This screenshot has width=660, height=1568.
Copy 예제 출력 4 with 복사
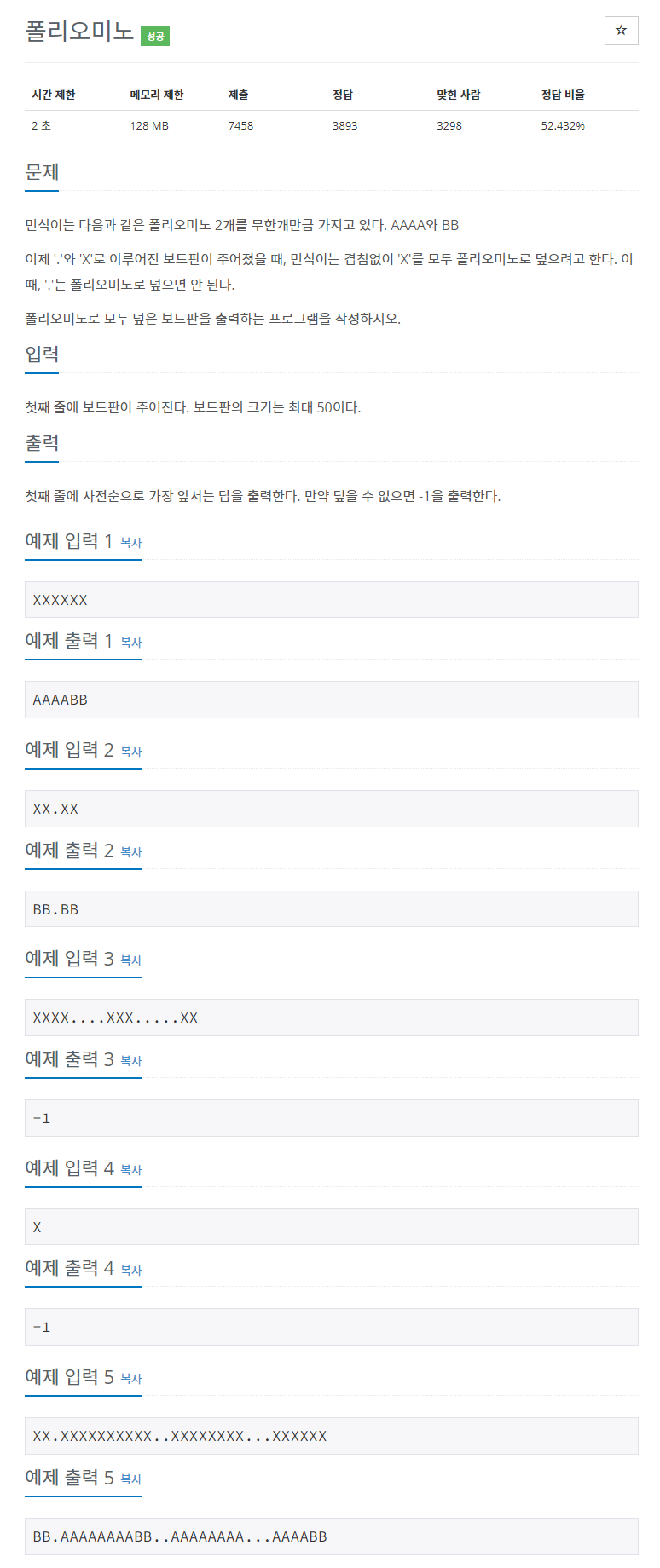click(131, 1270)
